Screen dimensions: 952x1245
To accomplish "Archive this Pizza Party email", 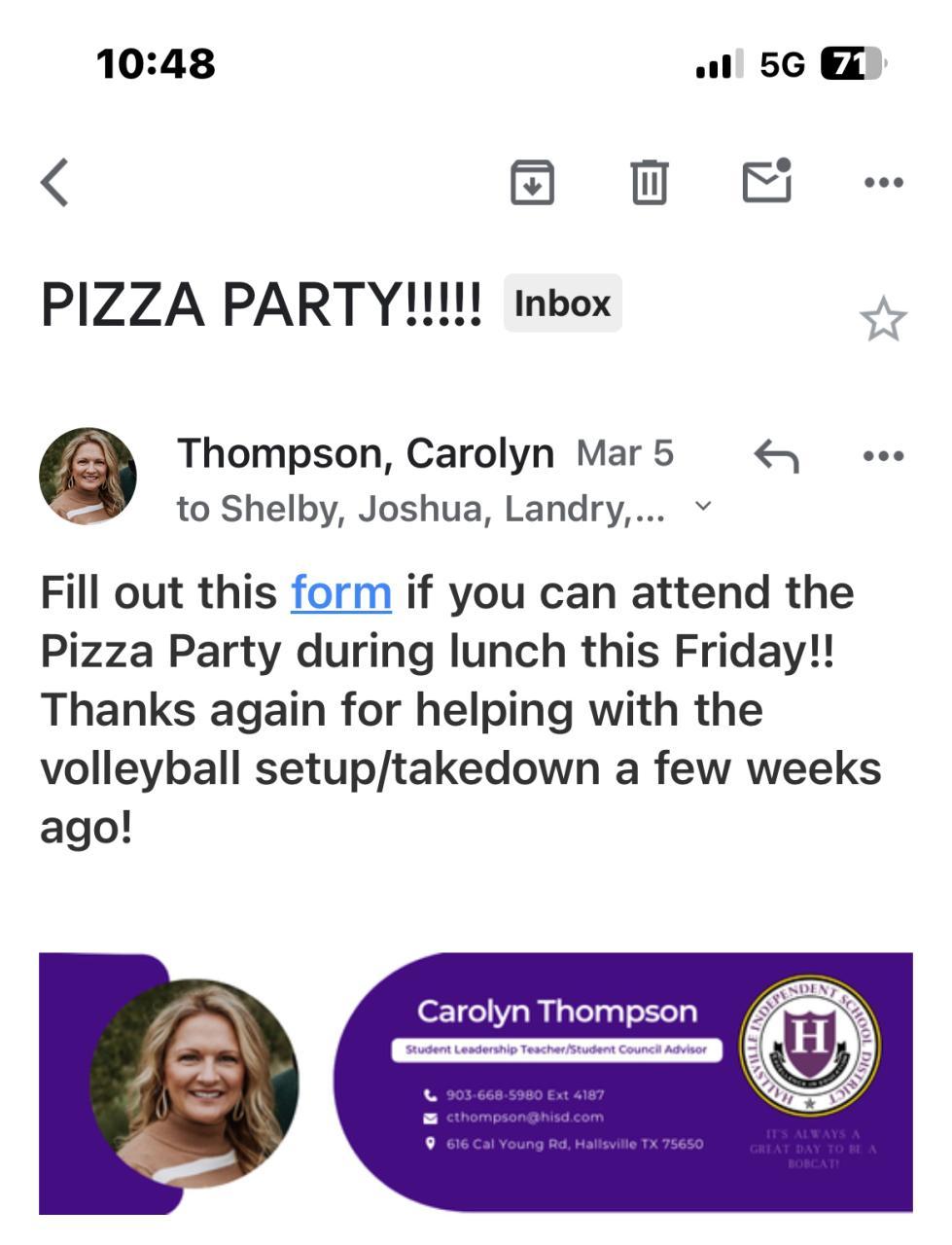I will pyautogui.click(x=532, y=183).
